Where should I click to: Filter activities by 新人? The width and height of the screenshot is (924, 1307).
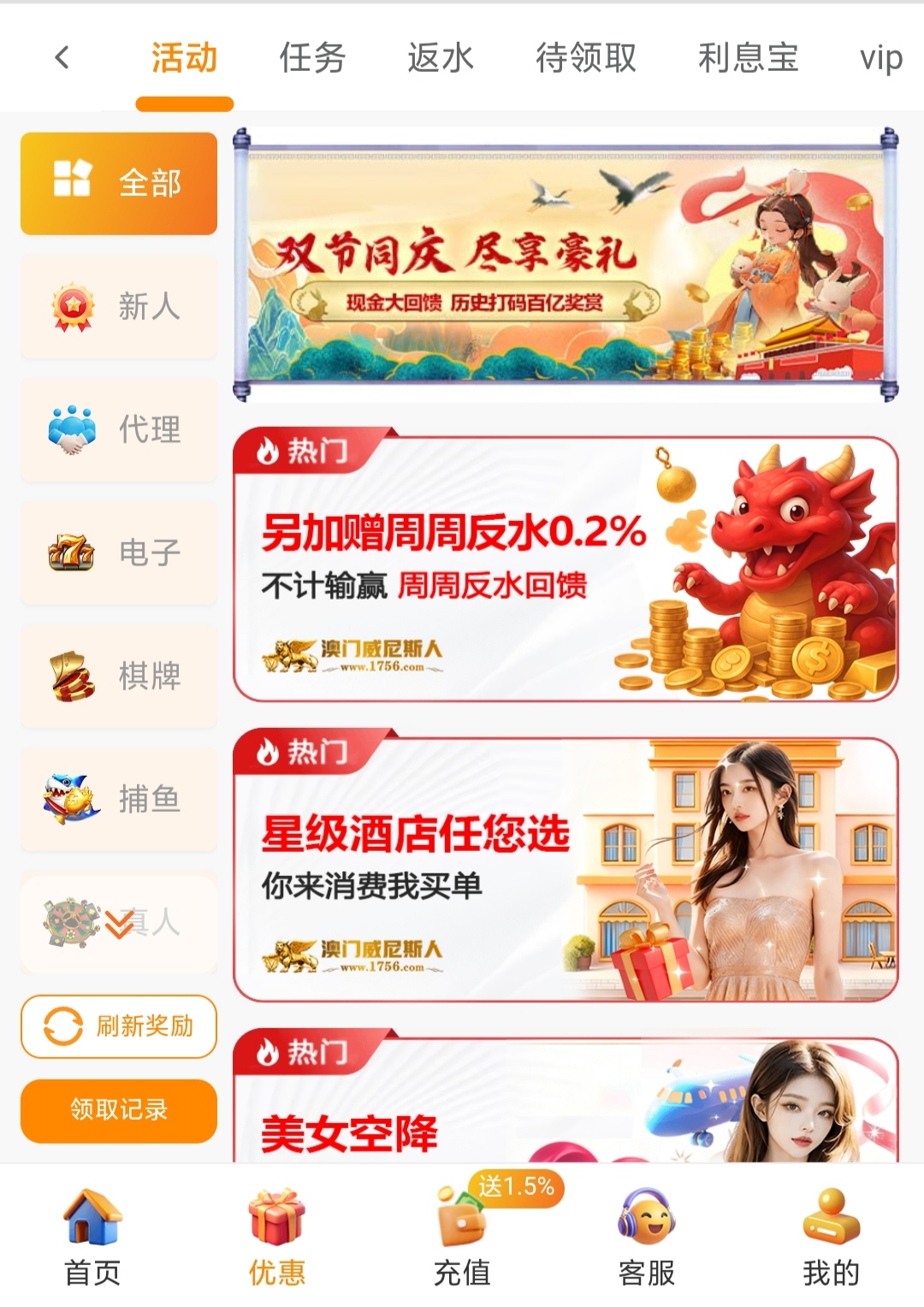pos(119,306)
